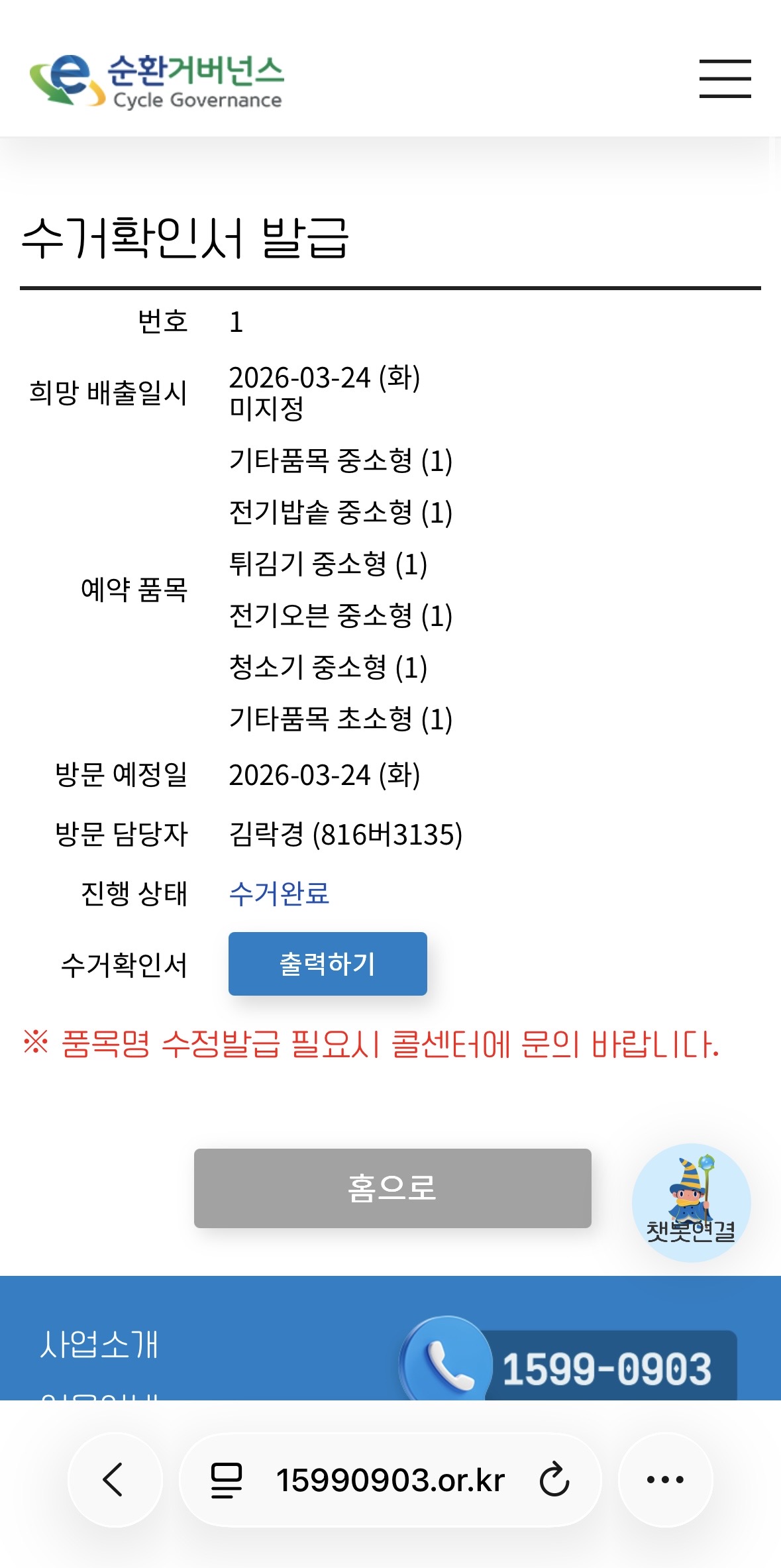
Task: Open the 사업소개 footer link
Action: click(x=99, y=1345)
